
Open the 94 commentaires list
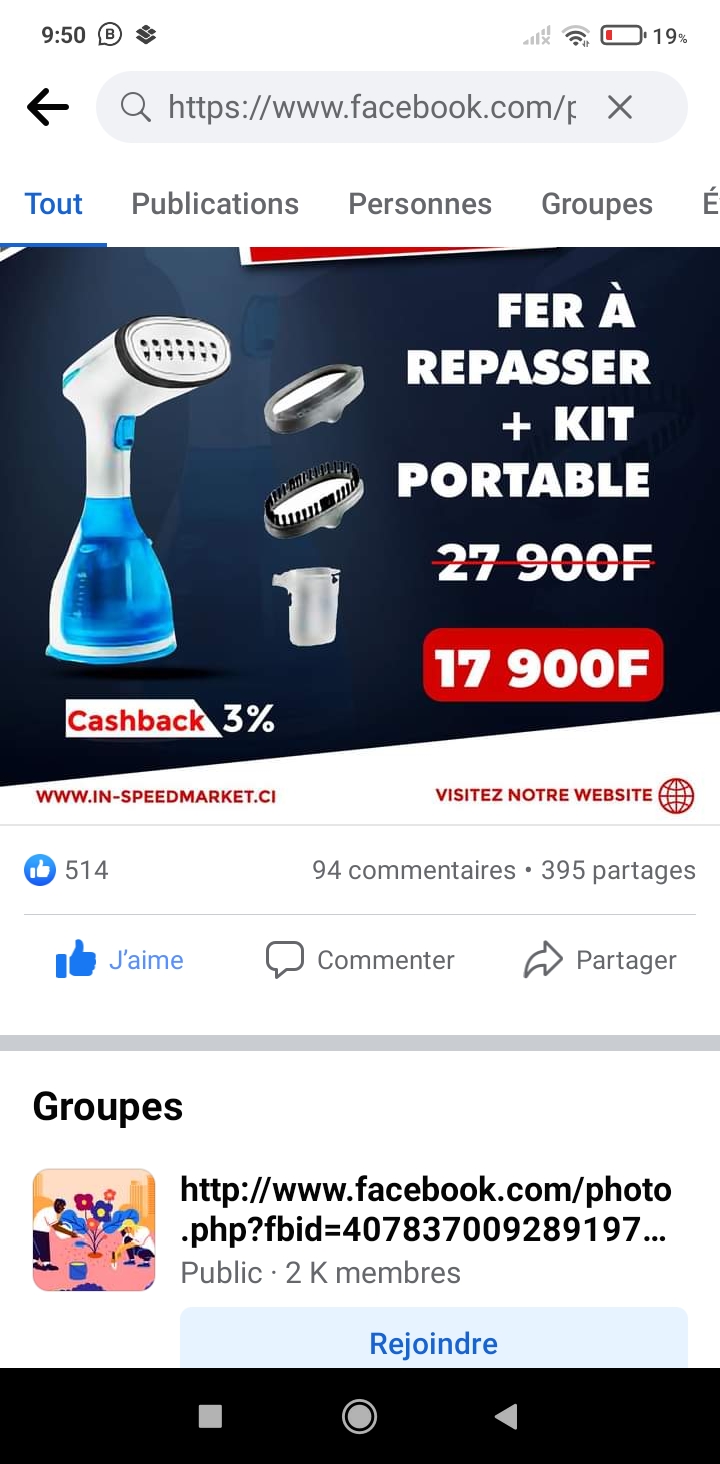click(x=413, y=870)
